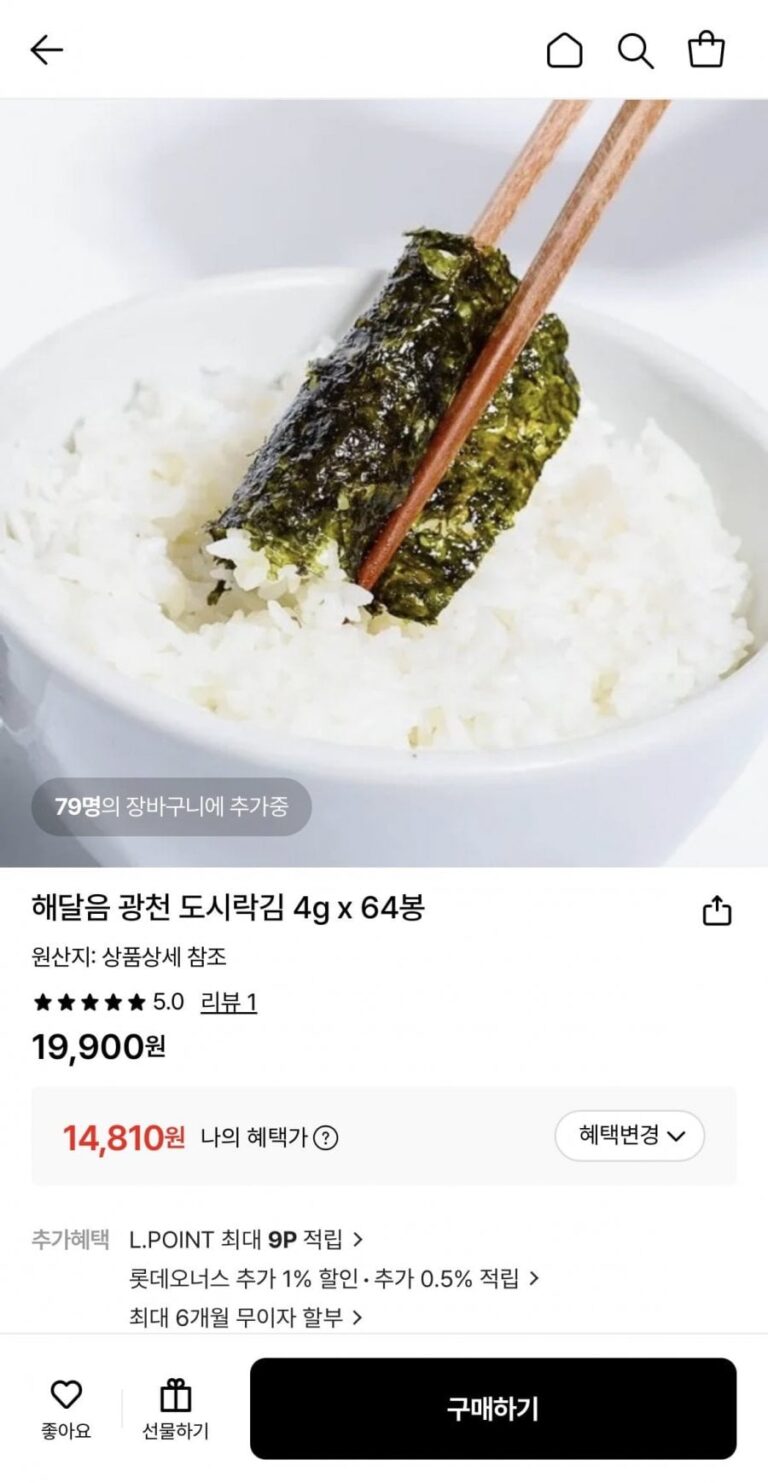Open L.POINT 최대 9P 적립 details
The width and height of the screenshot is (768, 1483).
pyautogui.click(x=245, y=1240)
